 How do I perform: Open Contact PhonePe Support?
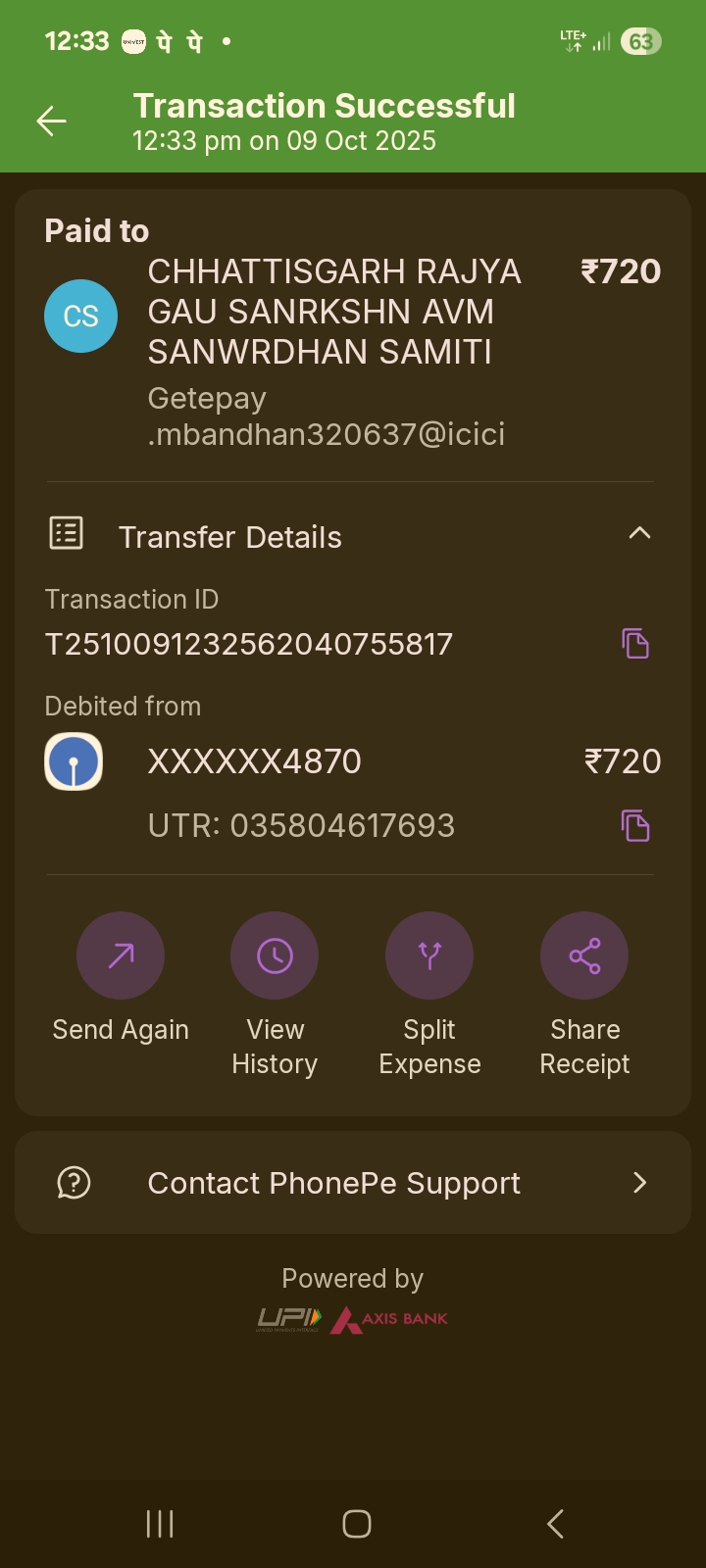coord(353,1183)
